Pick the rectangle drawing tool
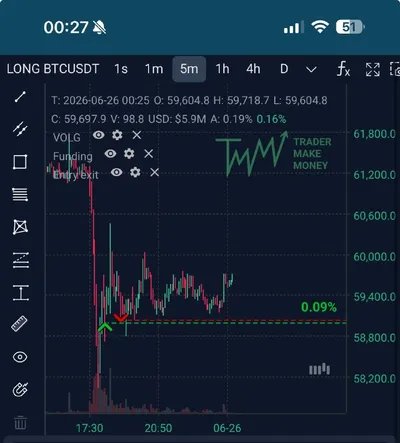The height and width of the screenshot is (443, 400). (x=20, y=162)
